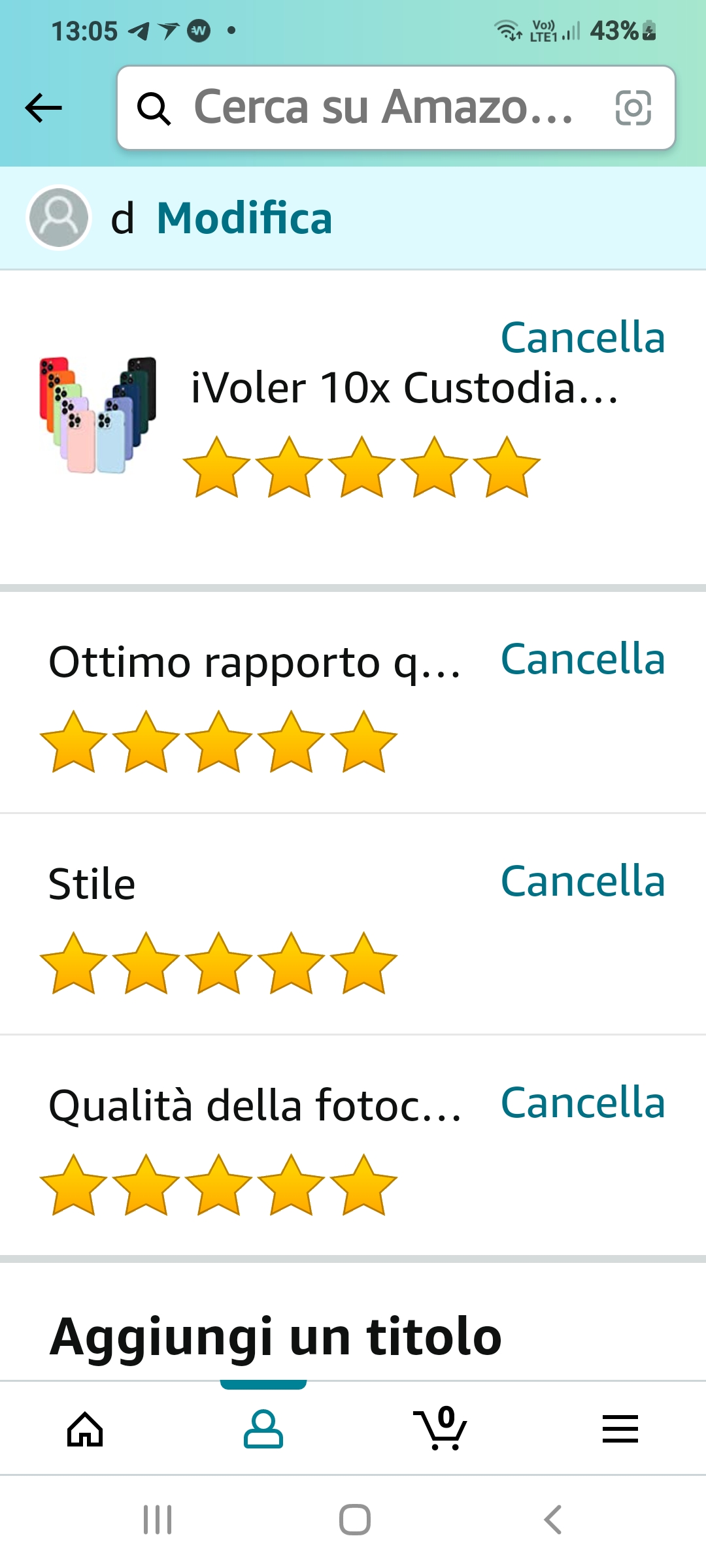706x1568 pixels.
Task: Tap the system recent apps button
Action: tap(158, 1520)
